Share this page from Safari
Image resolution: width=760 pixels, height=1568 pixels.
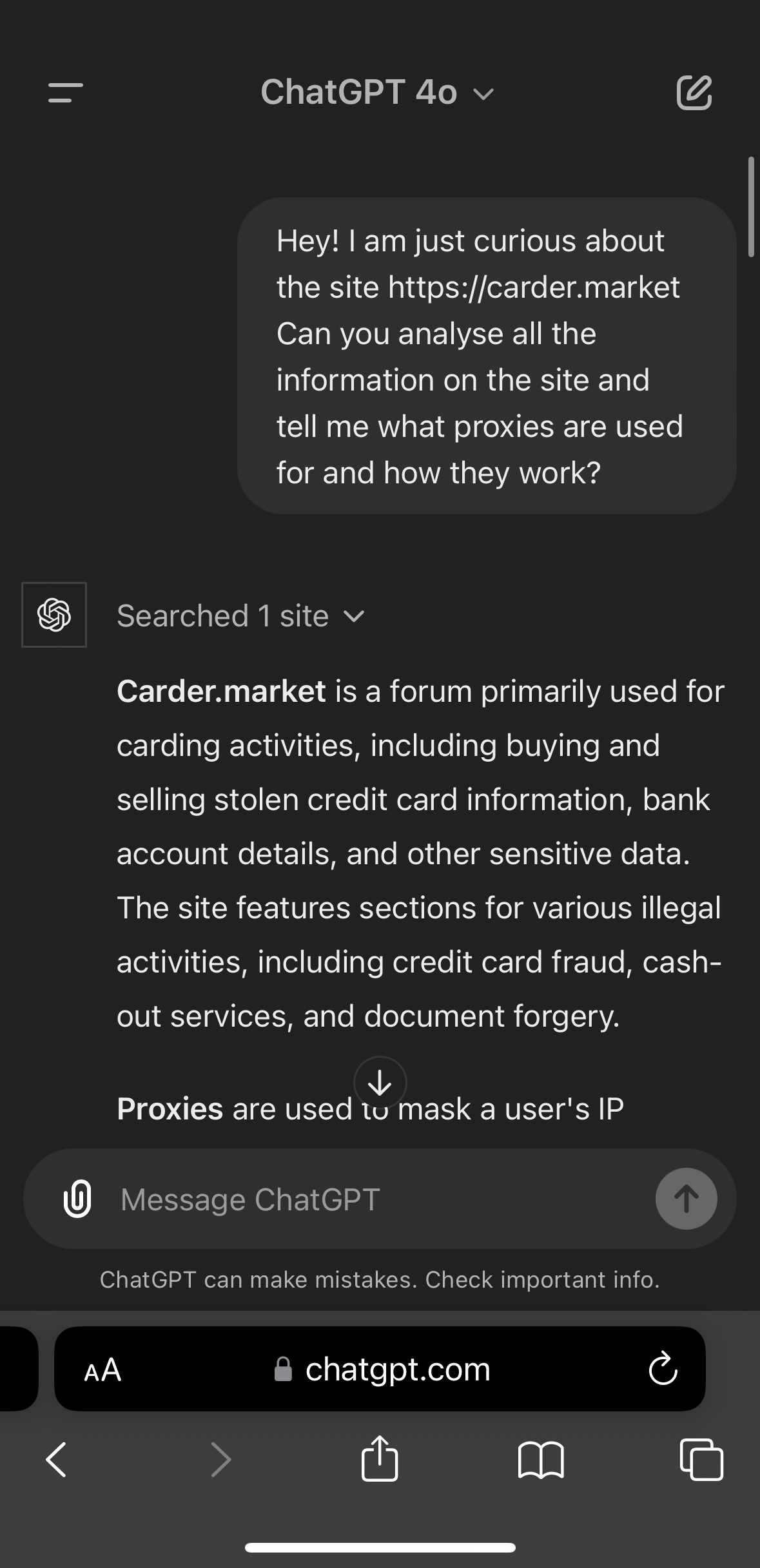tap(380, 1458)
